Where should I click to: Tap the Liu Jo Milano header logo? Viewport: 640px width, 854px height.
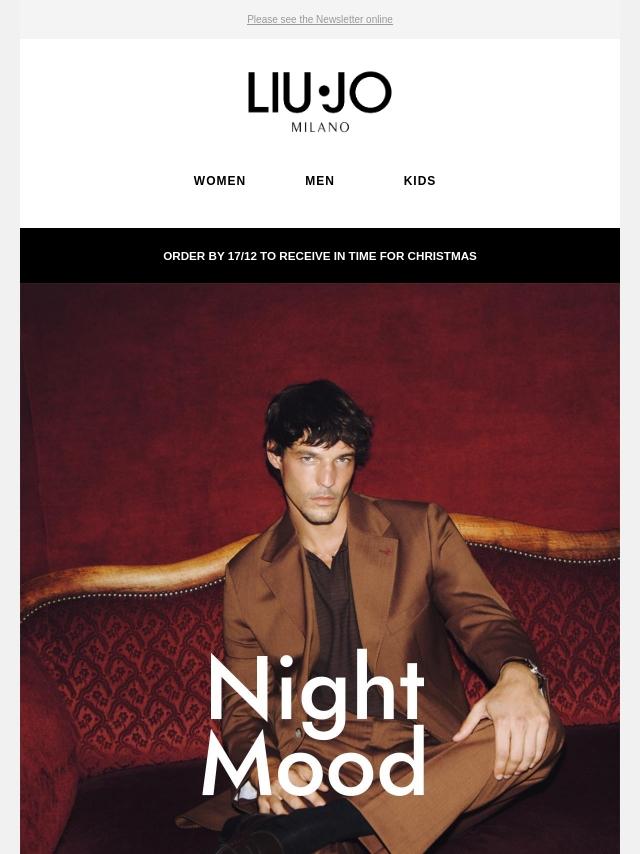click(x=320, y=102)
